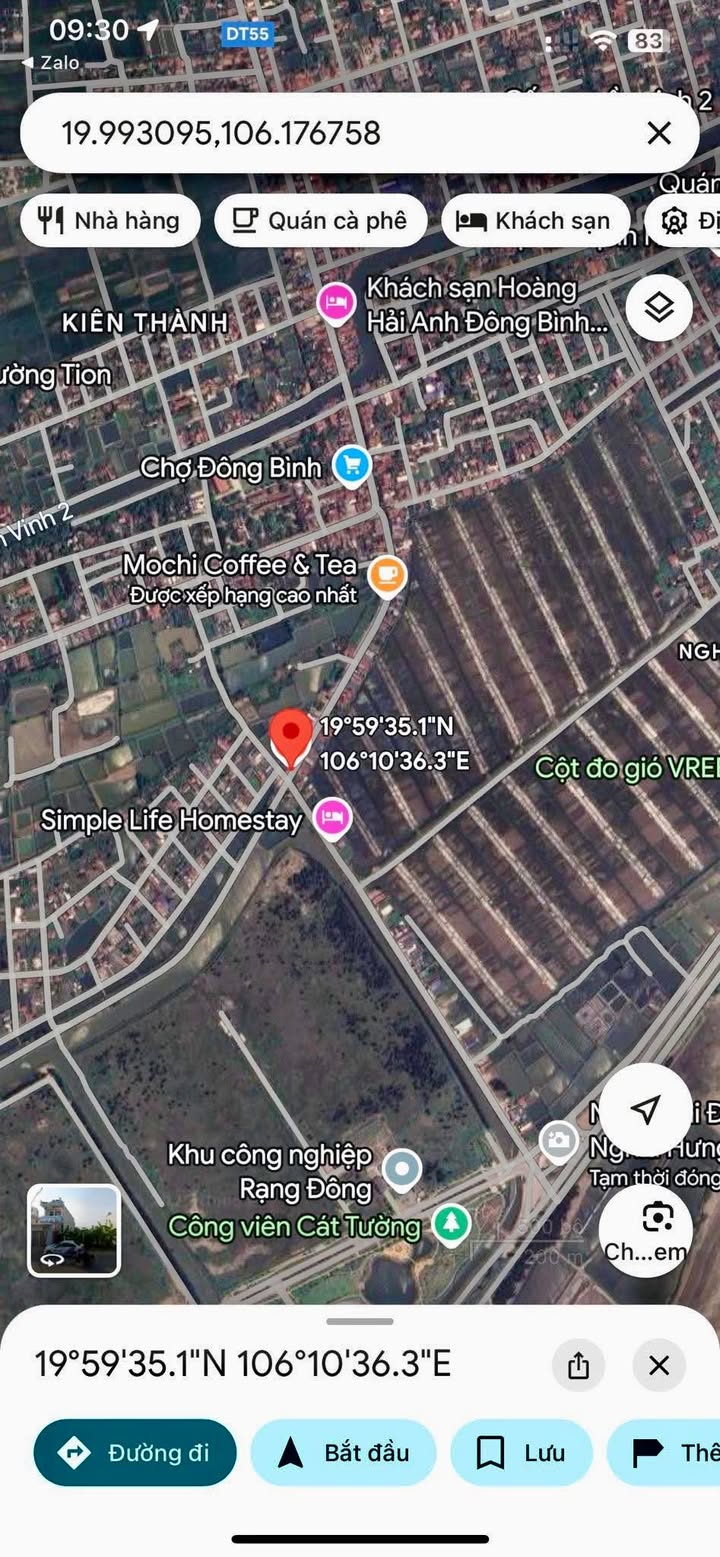Open the map layers selector
This screenshot has height=1557, width=720.
click(659, 308)
